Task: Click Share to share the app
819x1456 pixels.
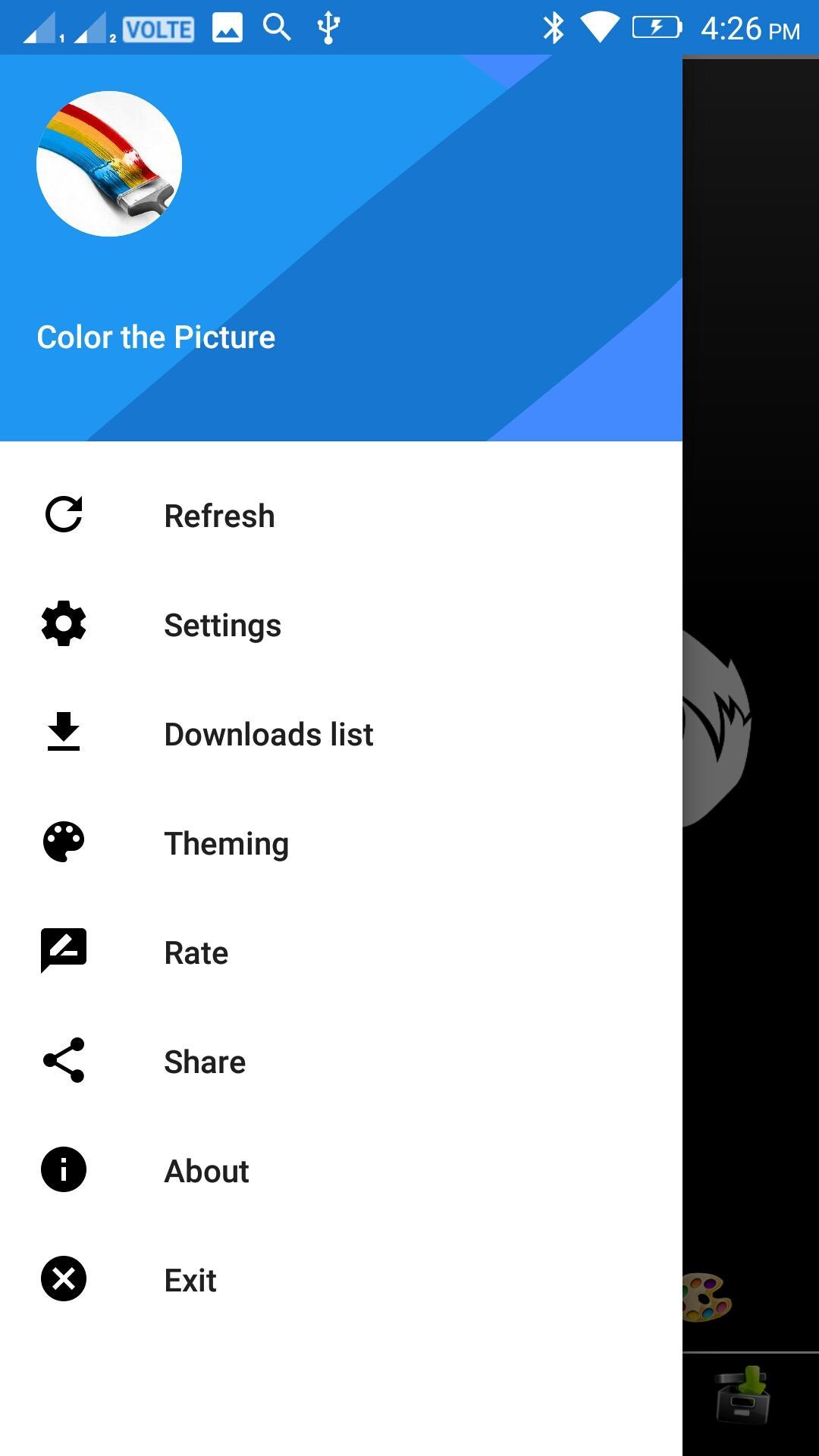Action: pyautogui.click(x=204, y=1061)
